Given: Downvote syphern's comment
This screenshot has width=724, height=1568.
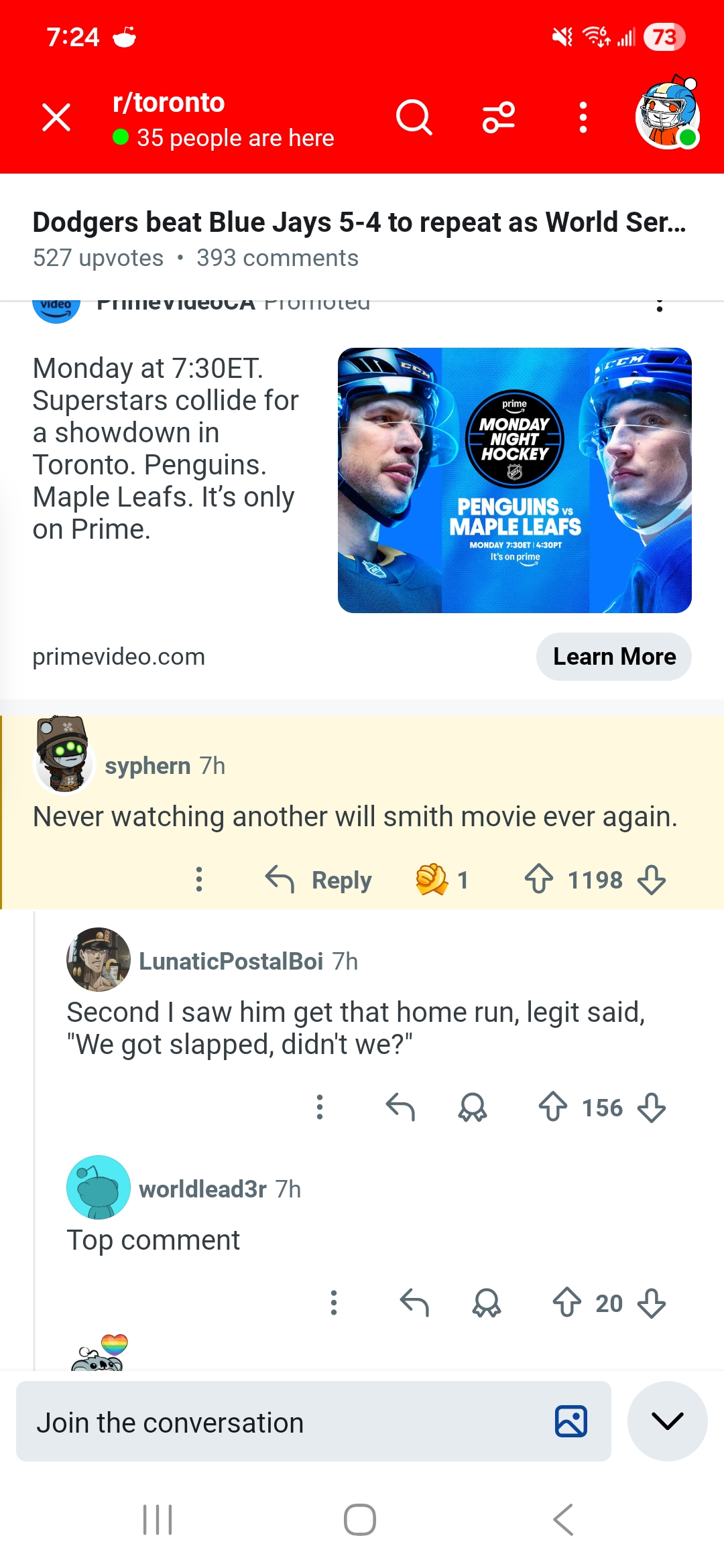Looking at the screenshot, I should coord(652,879).
